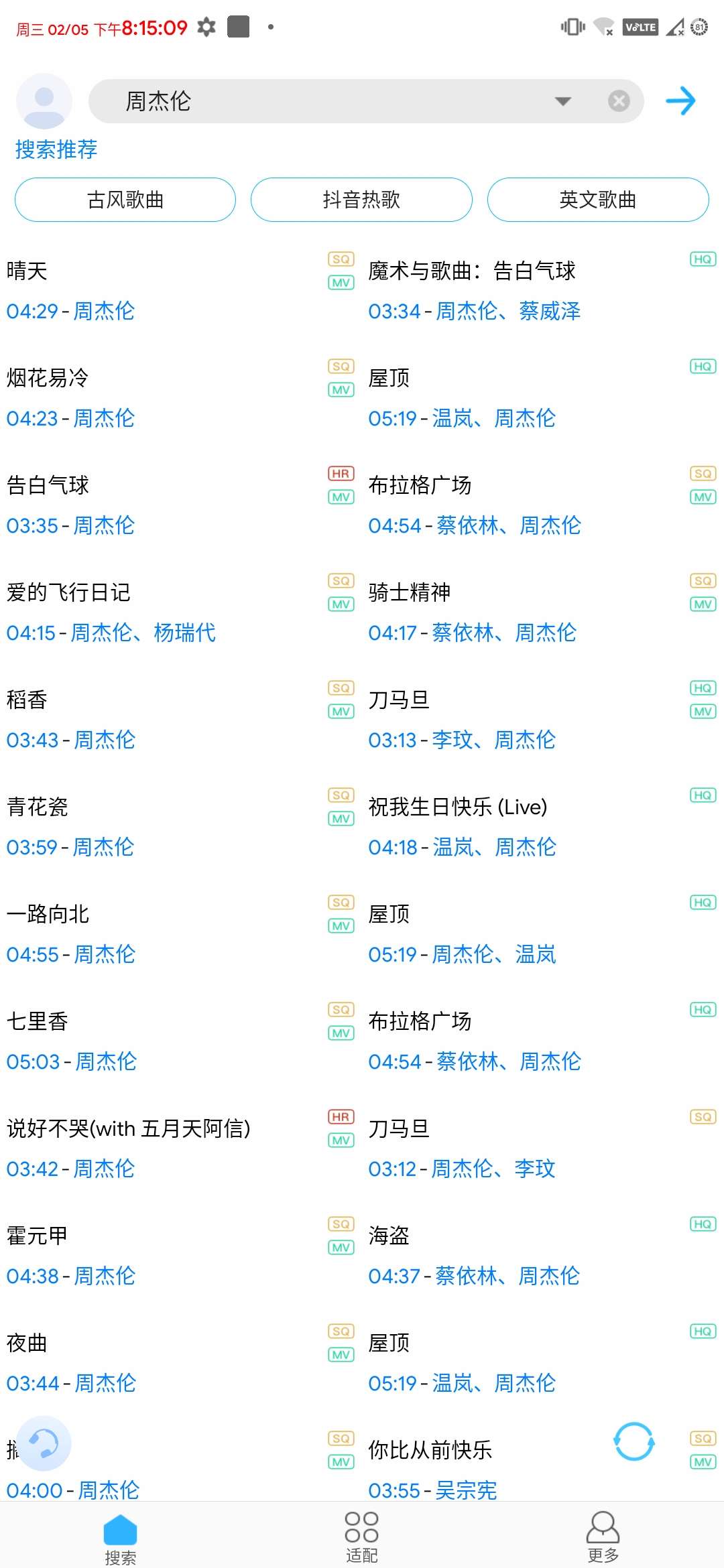Switch to the 更多 tab

(603, 1537)
